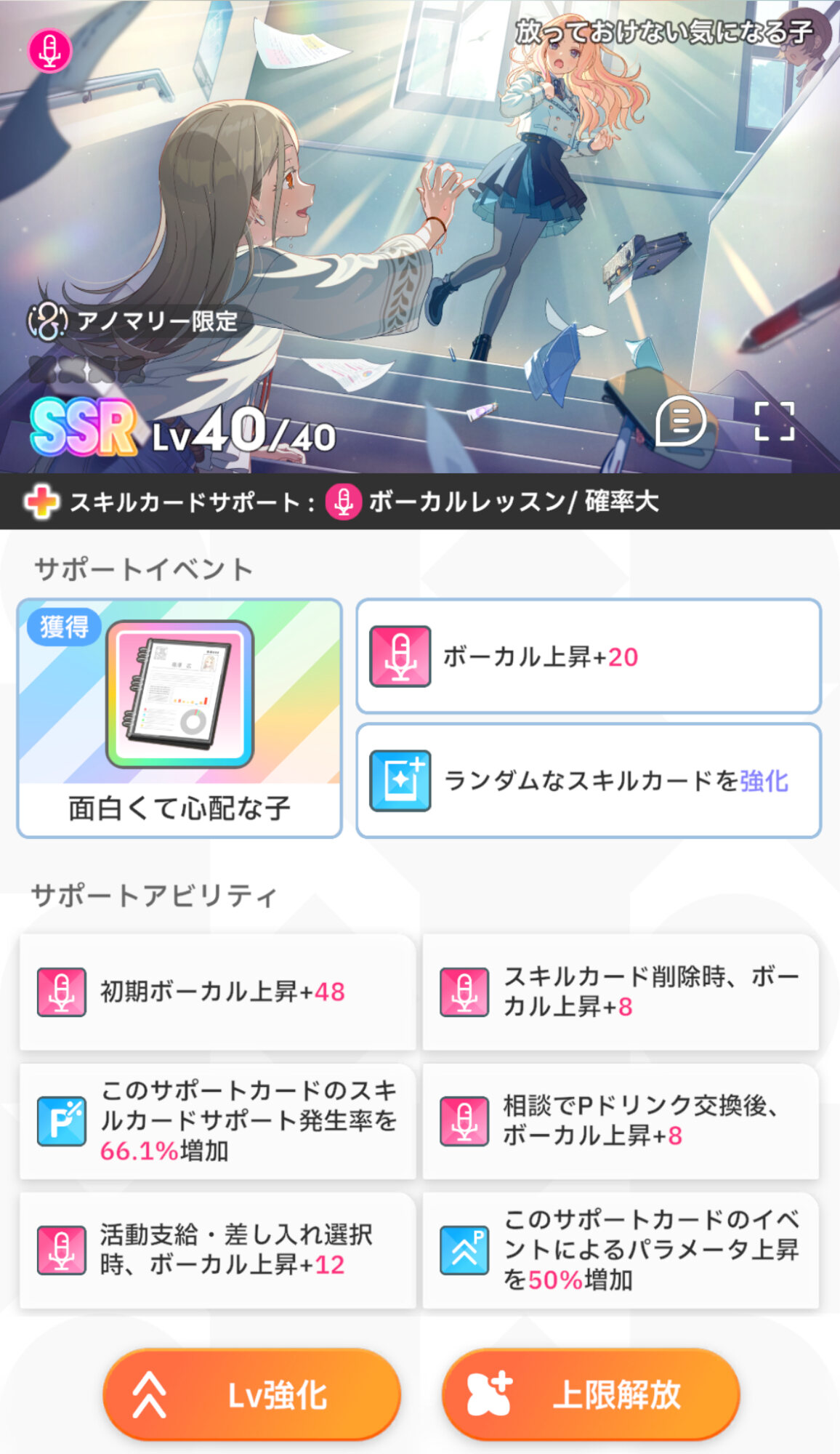This screenshot has height=1454, width=840.
Task: Open the 66.1%増加 skill card support ability
Action: tap(217, 1120)
